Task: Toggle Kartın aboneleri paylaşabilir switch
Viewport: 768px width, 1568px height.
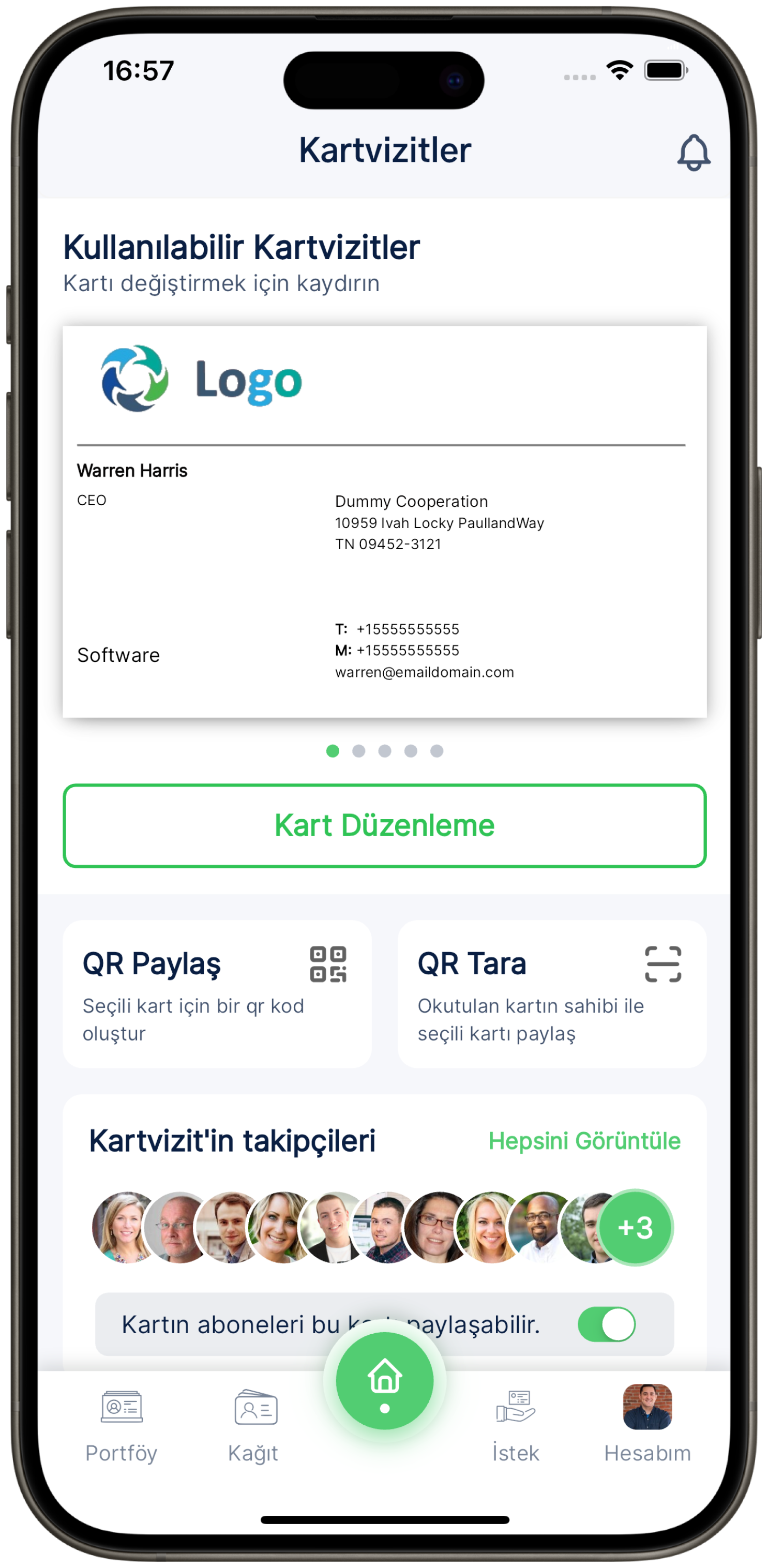Action: pos(606,1324)
